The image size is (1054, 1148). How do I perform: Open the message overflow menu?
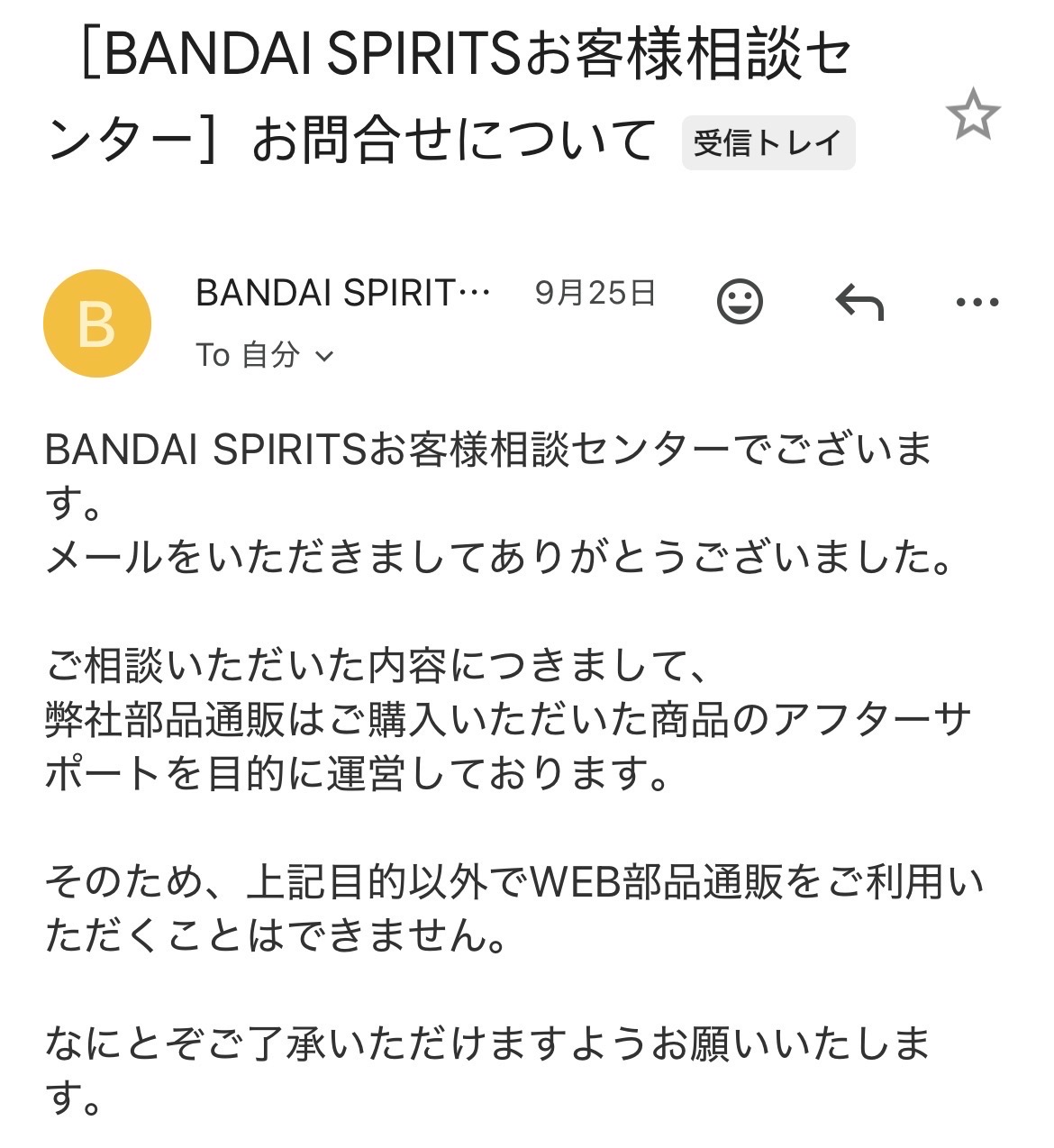coord(977,303)
